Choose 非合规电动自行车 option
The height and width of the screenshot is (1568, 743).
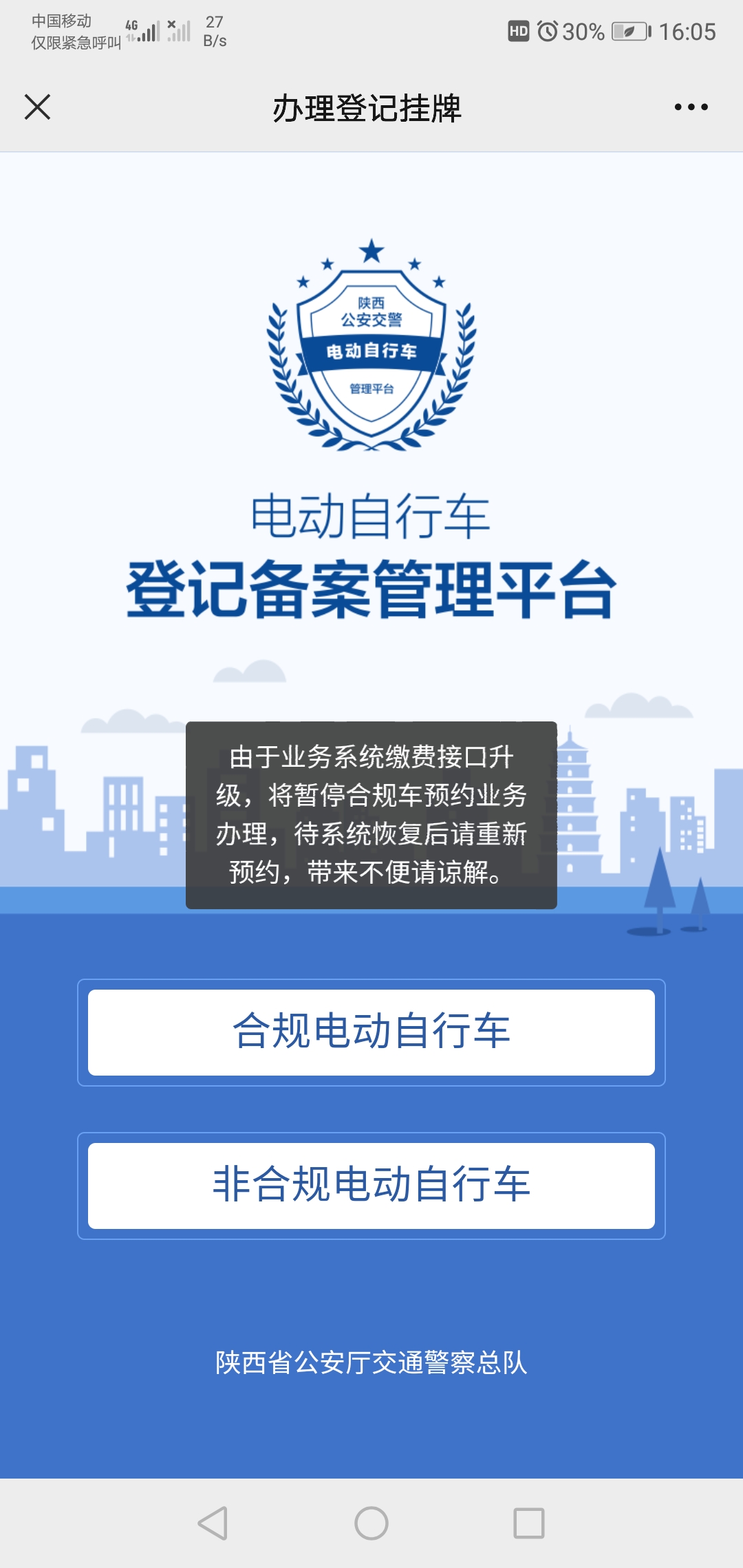(x=371, y=1185)
